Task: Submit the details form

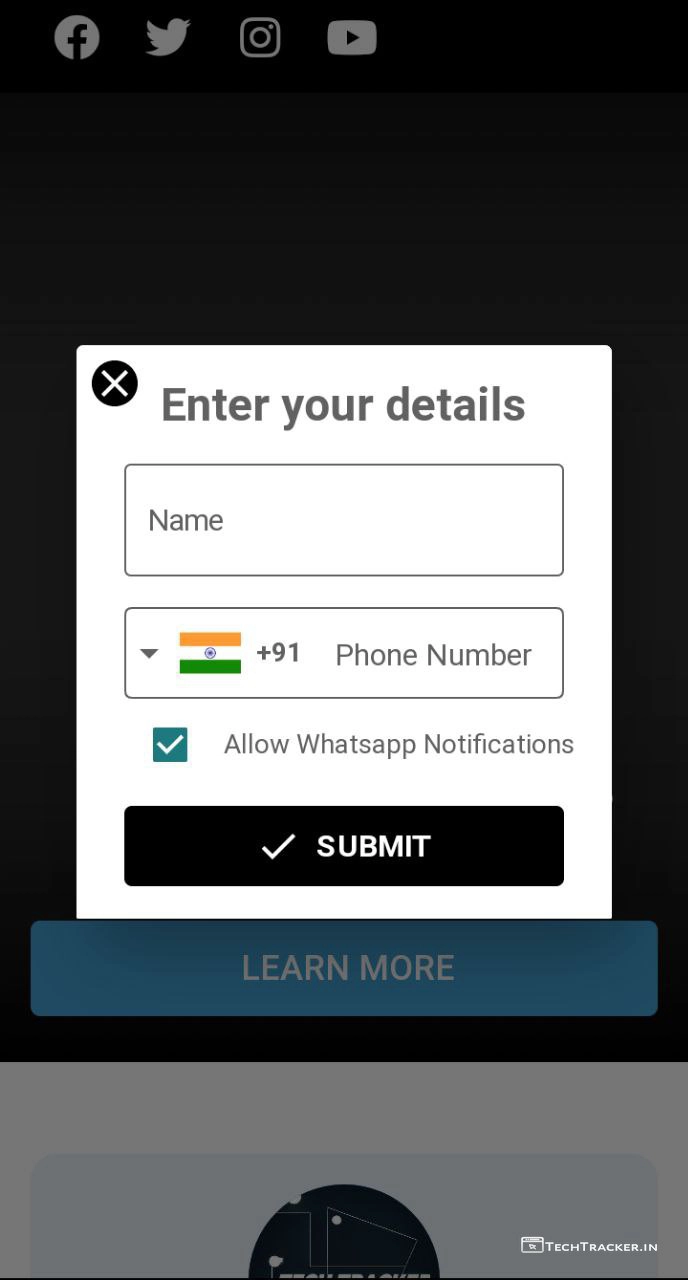Action: [343, 846]
